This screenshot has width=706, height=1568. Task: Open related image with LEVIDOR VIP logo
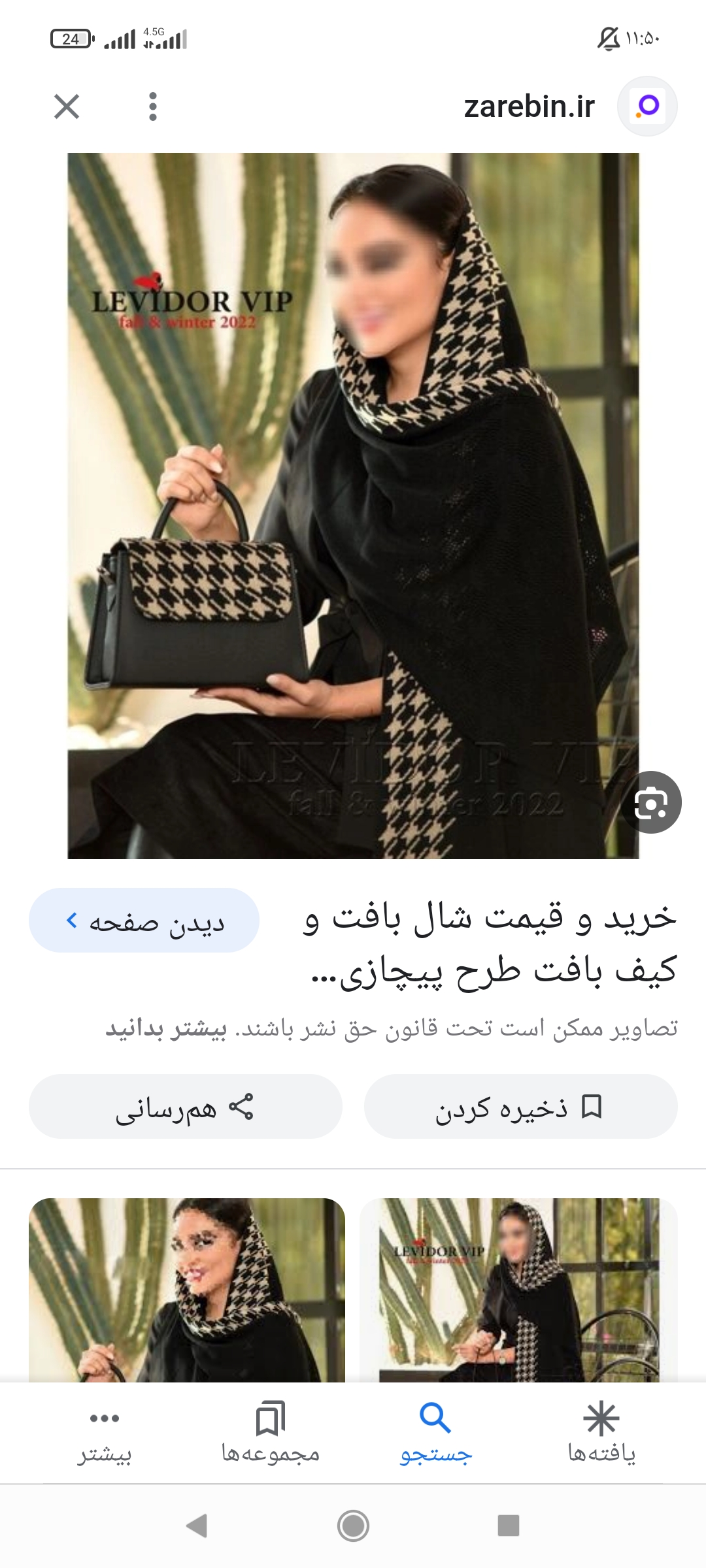coord(518,1290)
